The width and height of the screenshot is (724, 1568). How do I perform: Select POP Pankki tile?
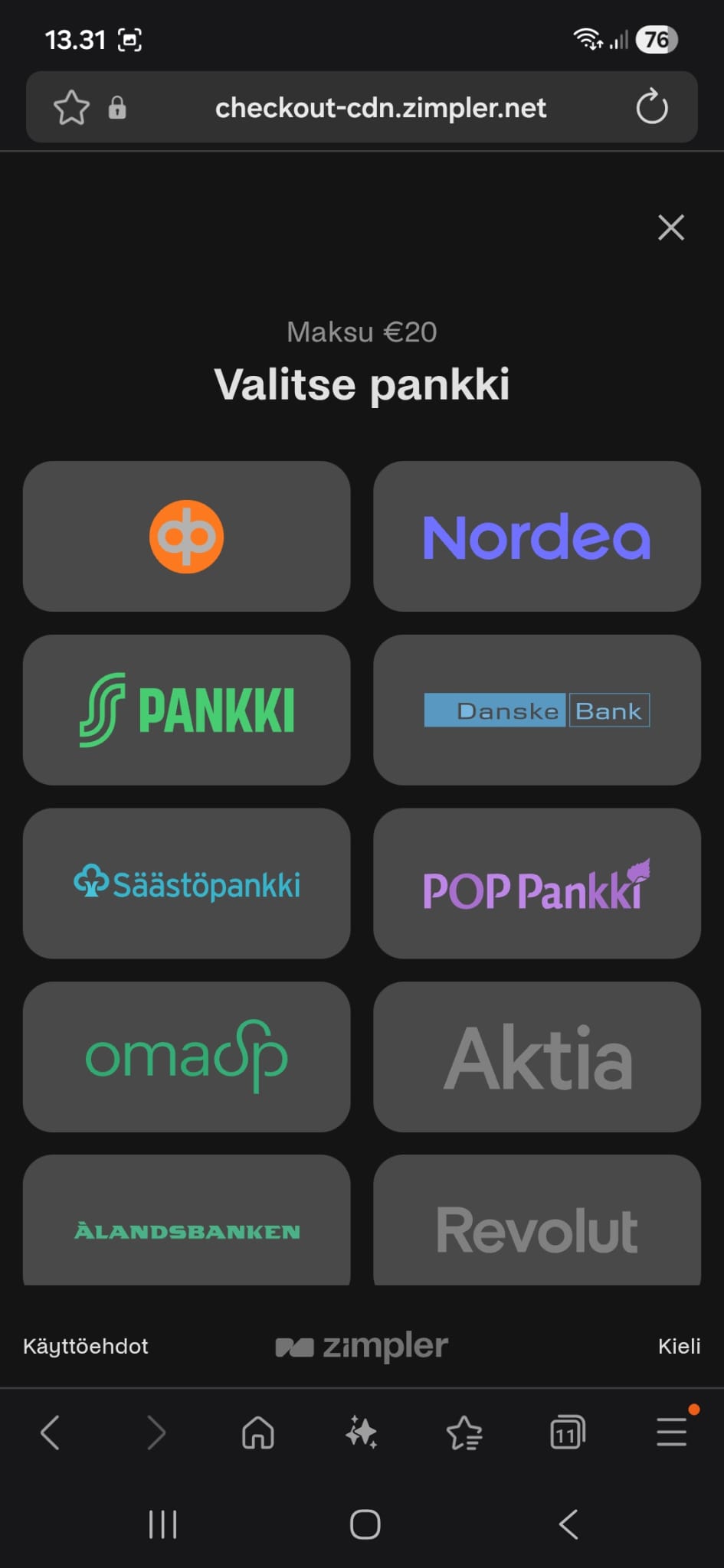coord(536,884)
